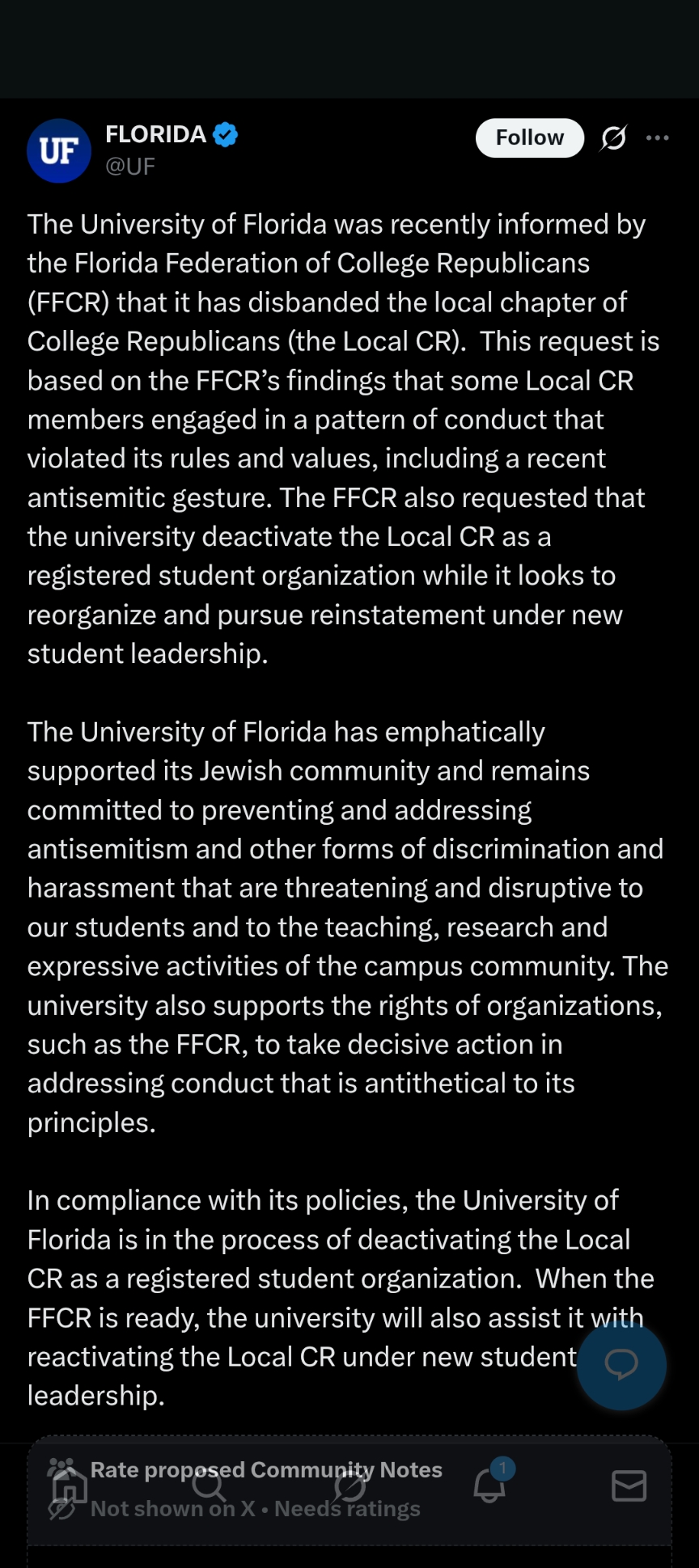Open the UF profile avatar
Viewport: 699px width, 1568px height.
(x=59, y=151)
